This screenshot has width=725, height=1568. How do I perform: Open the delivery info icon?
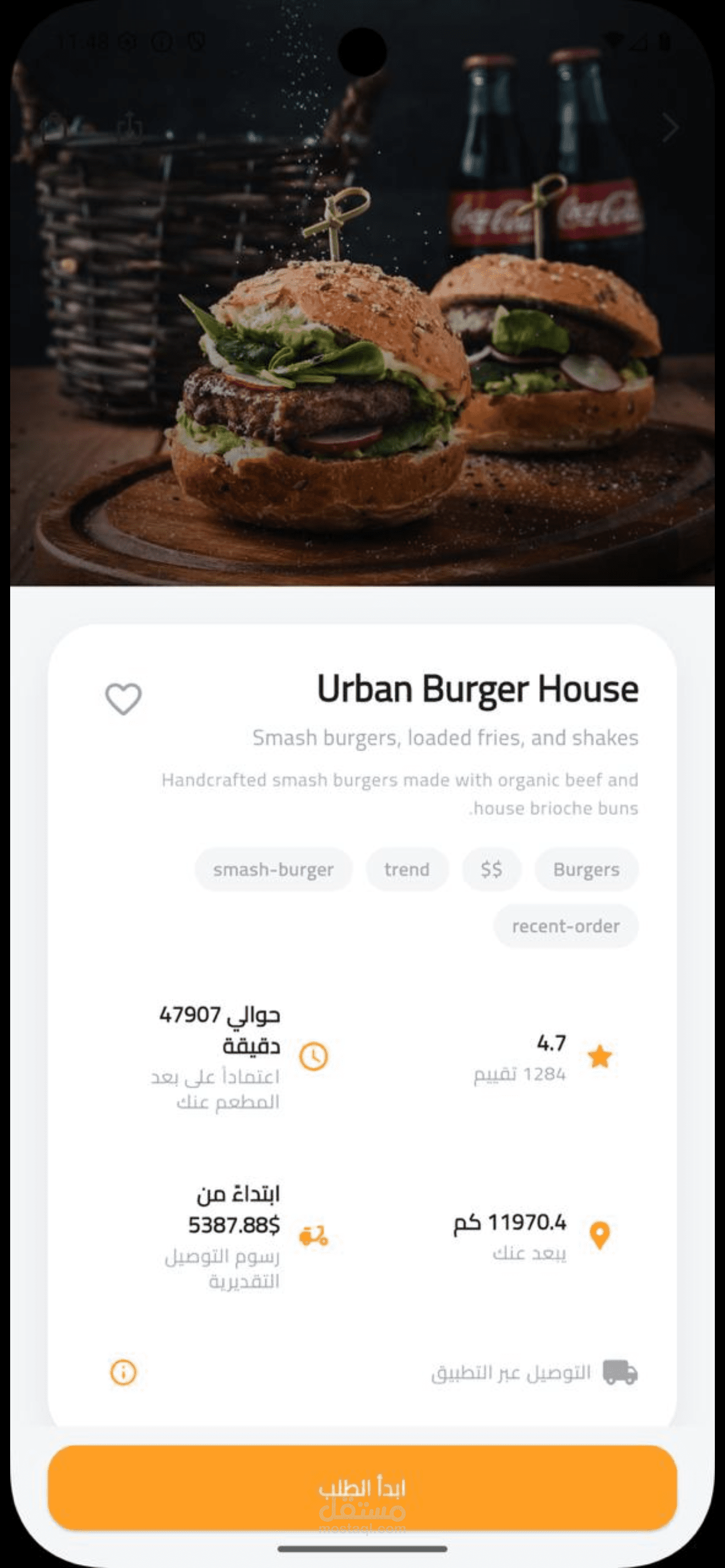pyautogui.click(x=124, y=1373)
